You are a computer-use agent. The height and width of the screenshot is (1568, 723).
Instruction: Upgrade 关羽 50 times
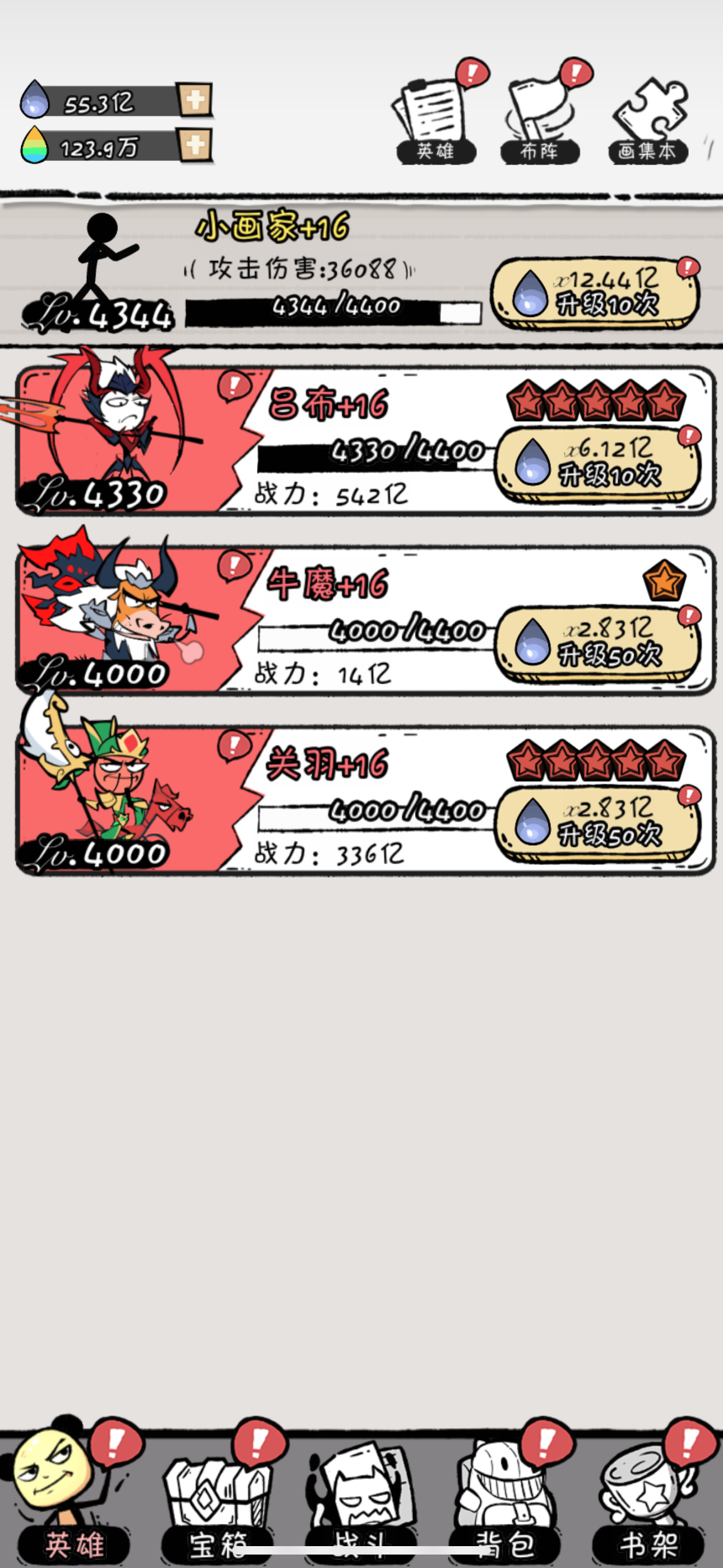tap(597, 822)
